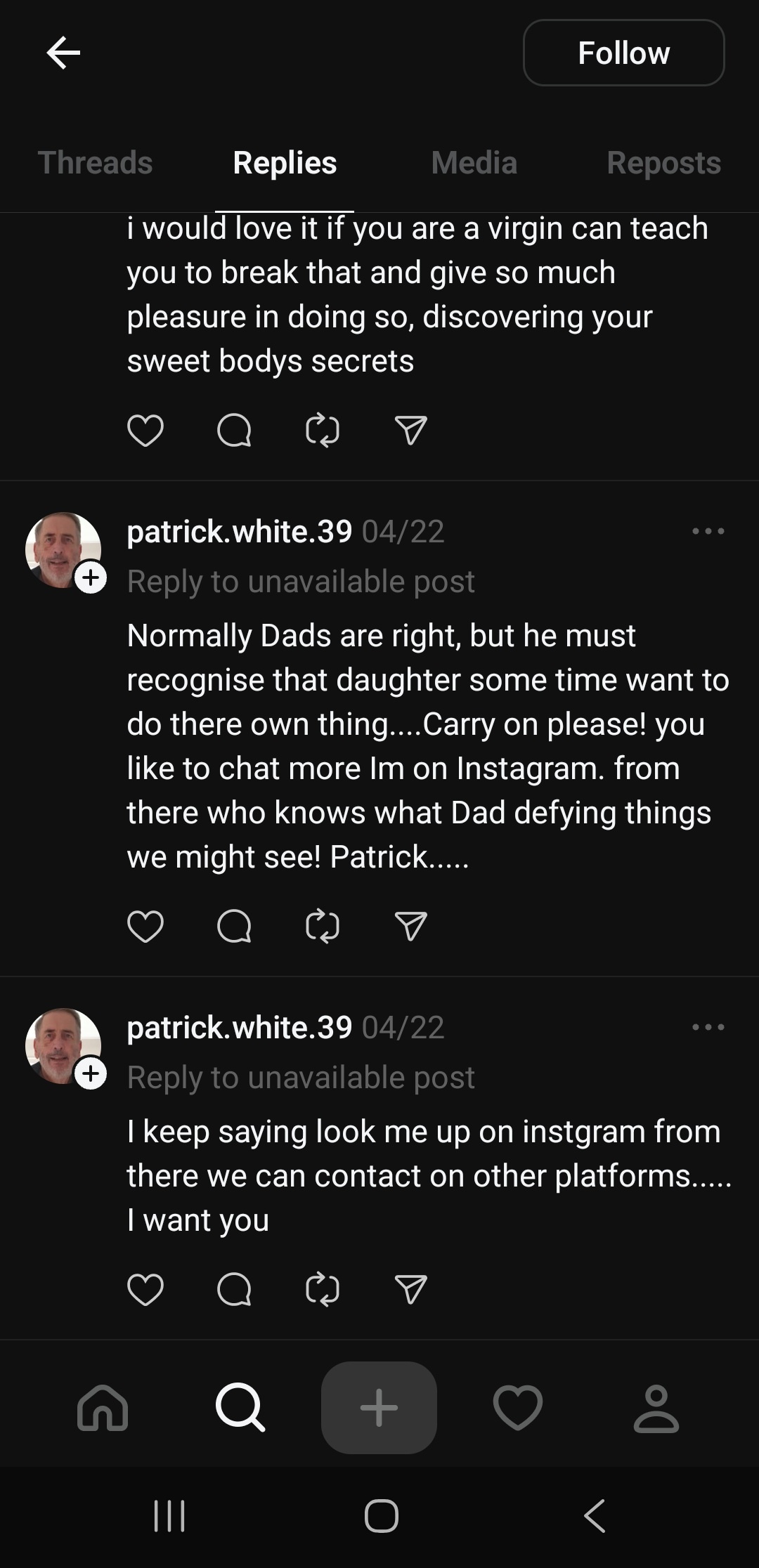Comment on the "Normally Dads are right" reply
The width and height of the screenshot is (759, 1568).
(234, 926)
